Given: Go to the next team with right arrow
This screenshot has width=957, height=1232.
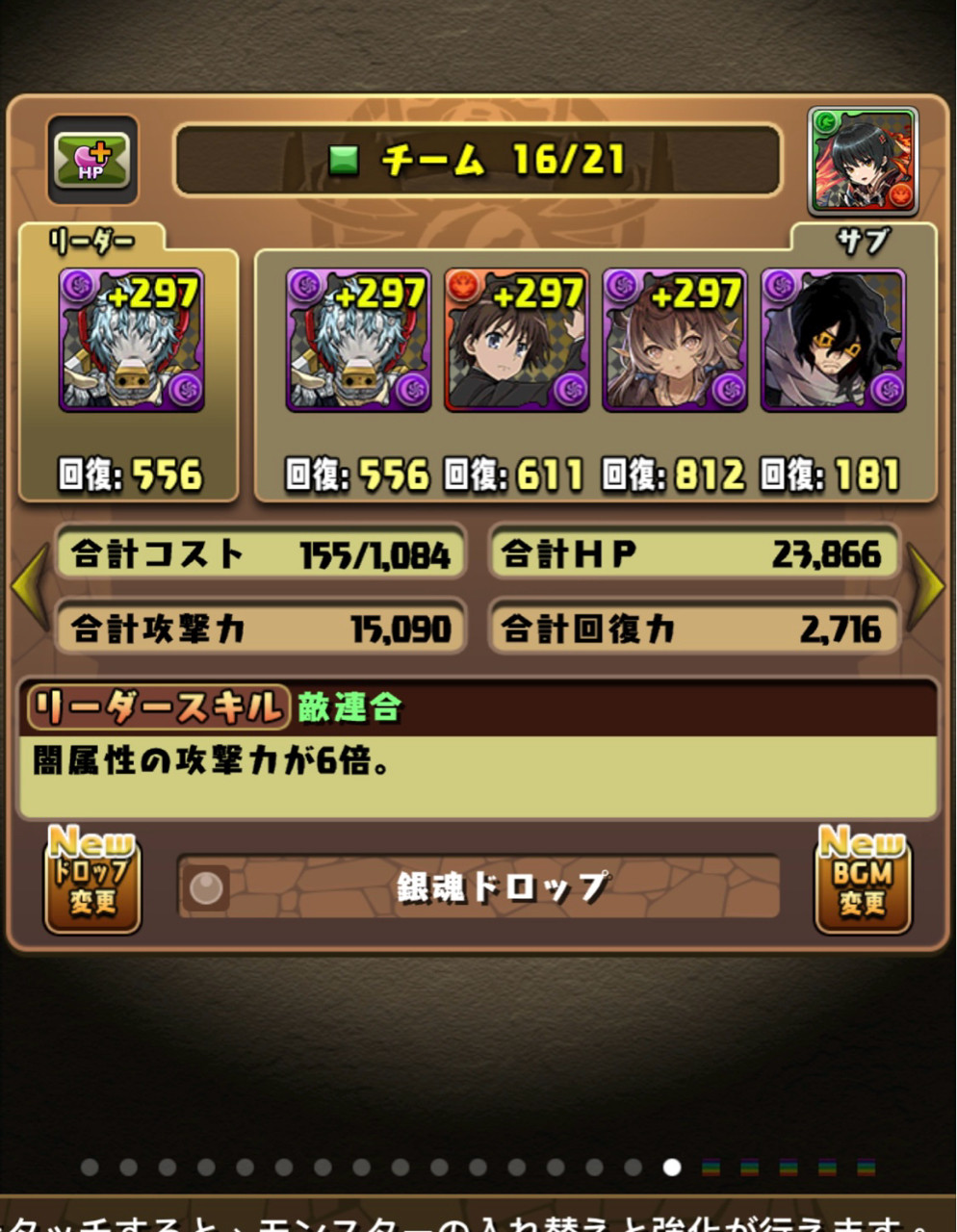Looking at the screenshot, I should tap(927, 587).
